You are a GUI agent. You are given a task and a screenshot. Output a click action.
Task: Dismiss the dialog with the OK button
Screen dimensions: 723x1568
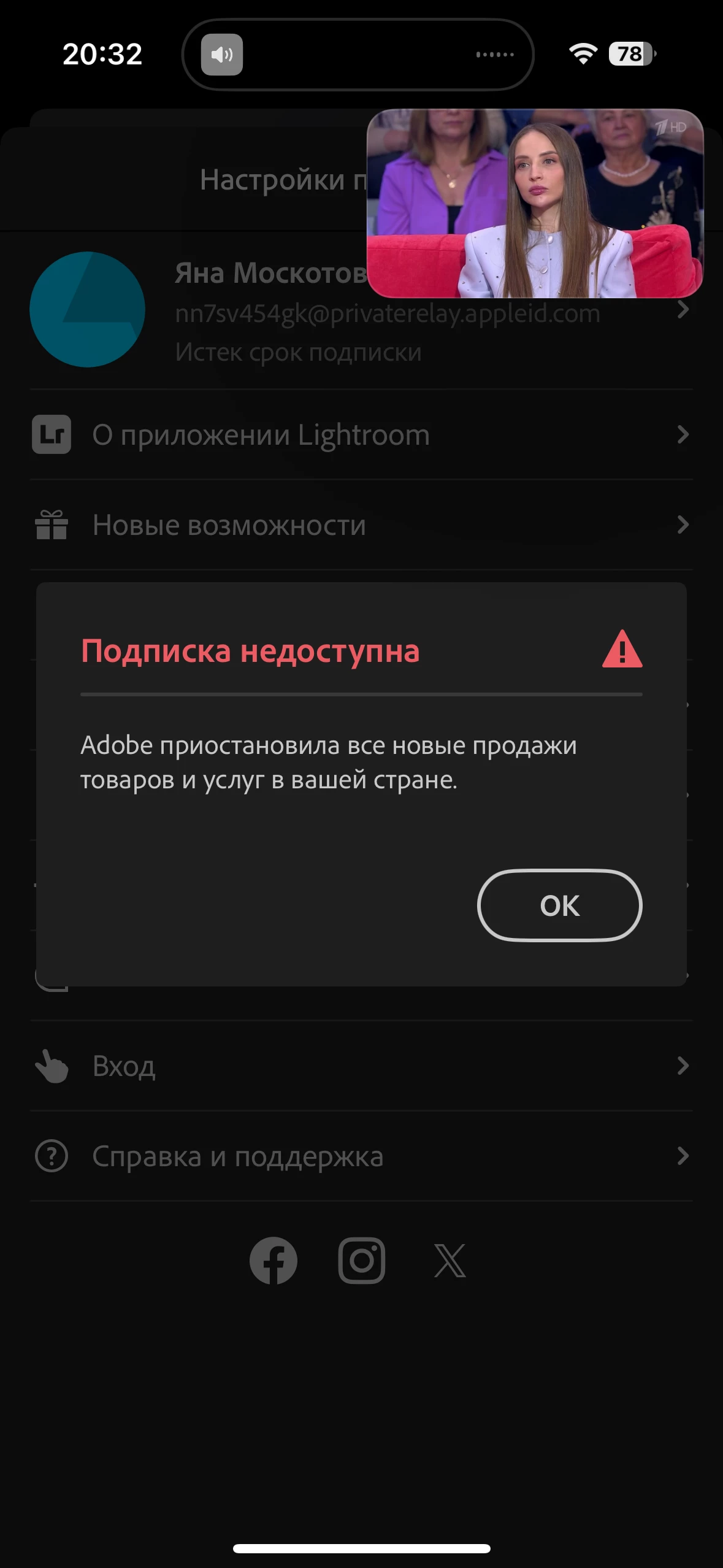pyautogui.click(x=559, y=905)
